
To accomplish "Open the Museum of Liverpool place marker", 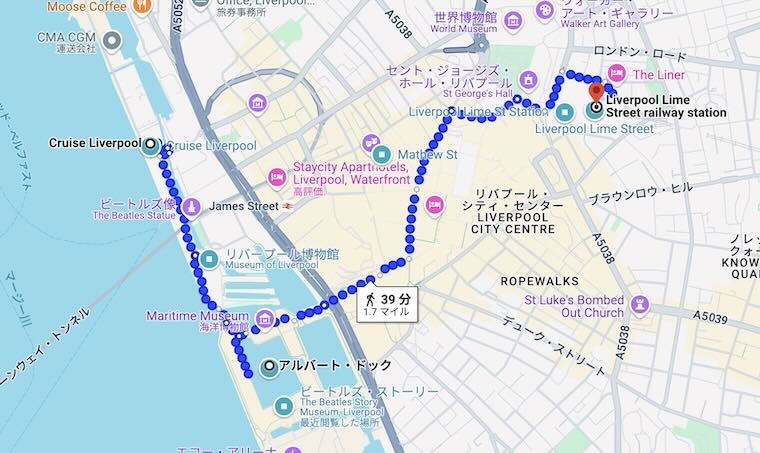I will tap(209, 259).
